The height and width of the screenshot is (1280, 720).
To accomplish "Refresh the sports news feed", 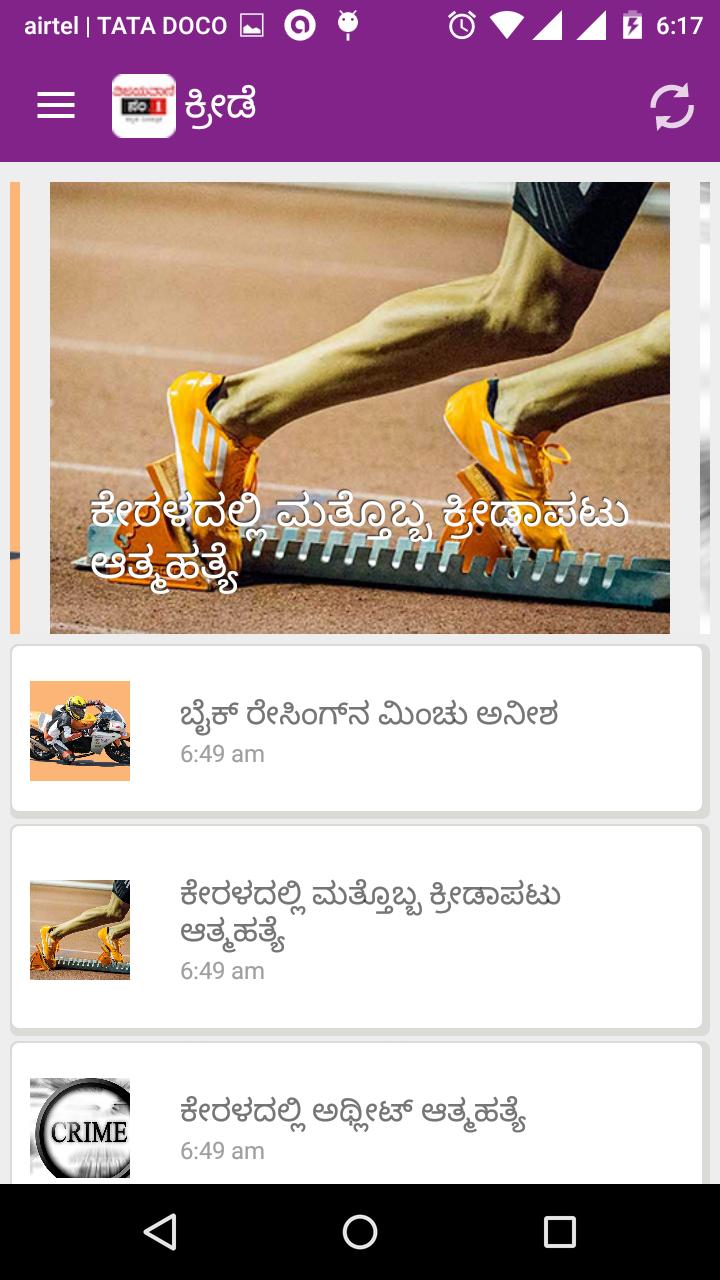I will click(x=671, y=104).
